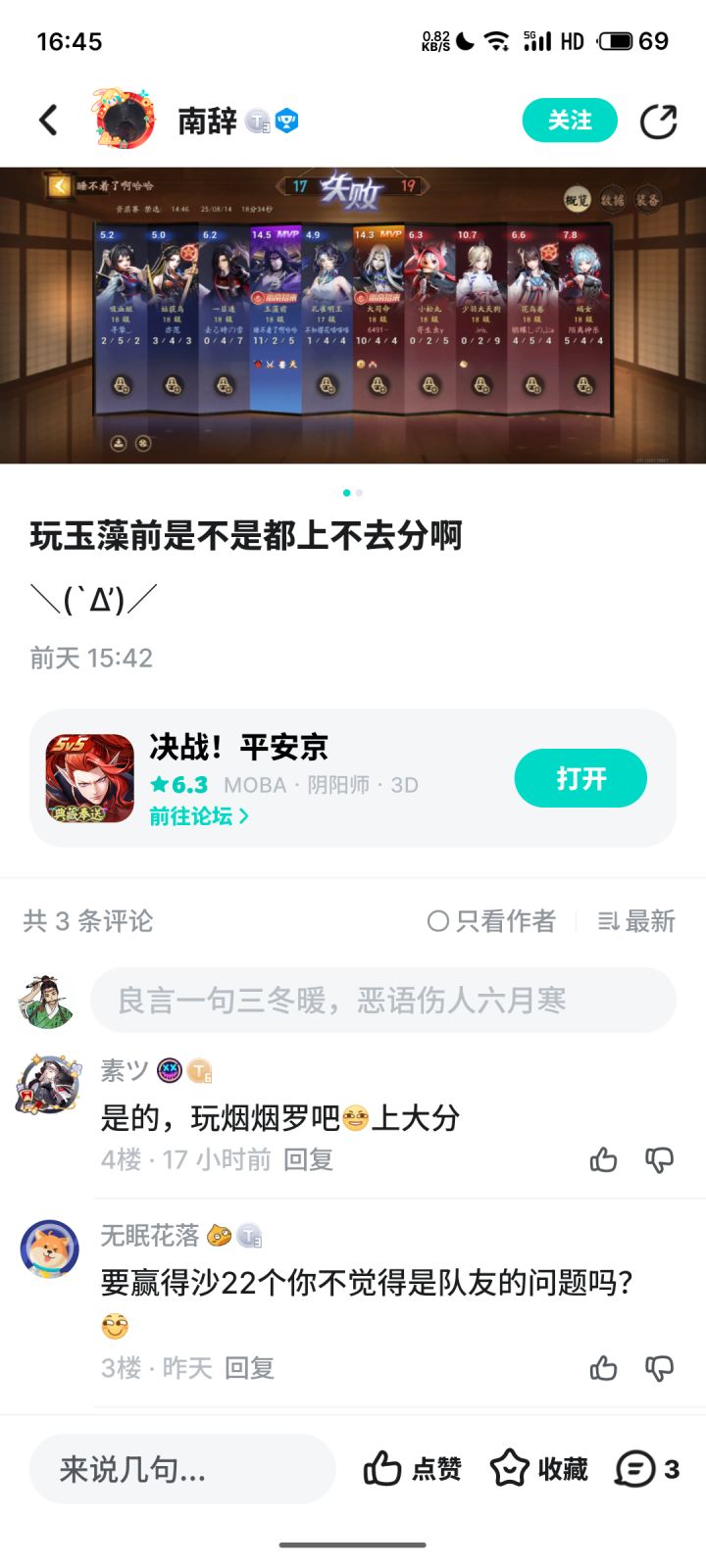
Task: Change comment sorting via 最新
Action: 636,921
